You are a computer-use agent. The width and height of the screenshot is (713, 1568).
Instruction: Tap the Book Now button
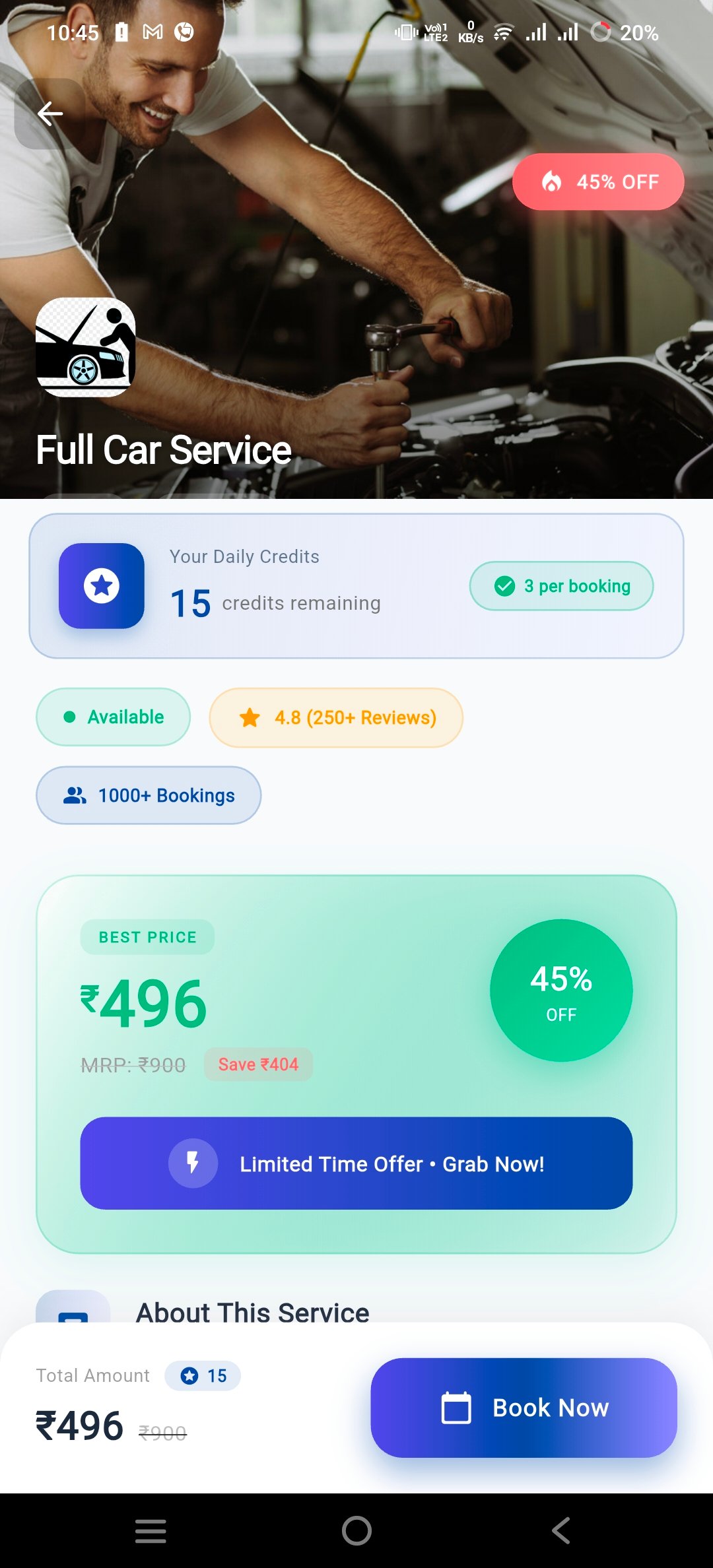[x=524, y=1407]
